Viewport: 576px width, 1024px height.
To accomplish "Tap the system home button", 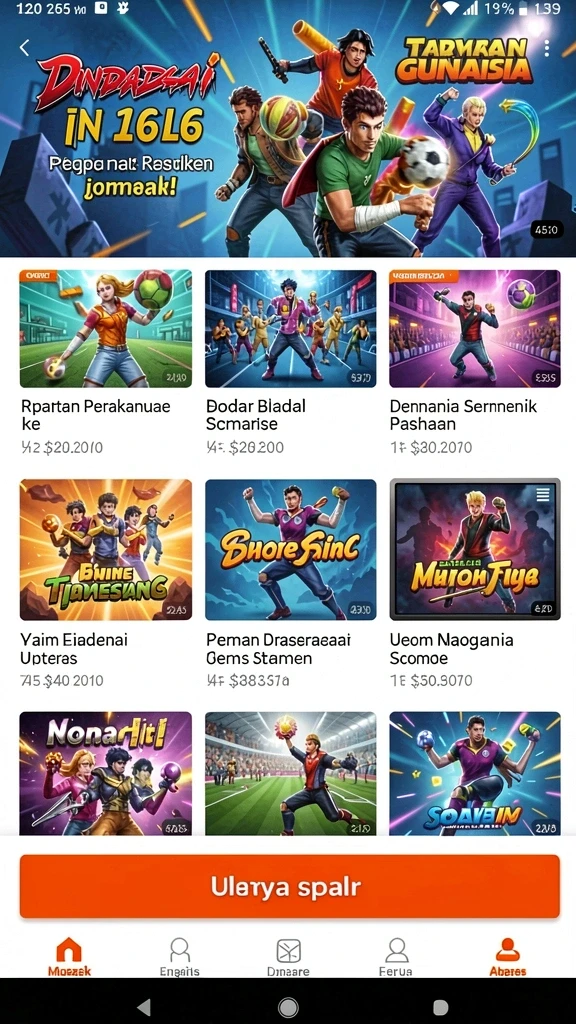I will (x=288, y=1007).
